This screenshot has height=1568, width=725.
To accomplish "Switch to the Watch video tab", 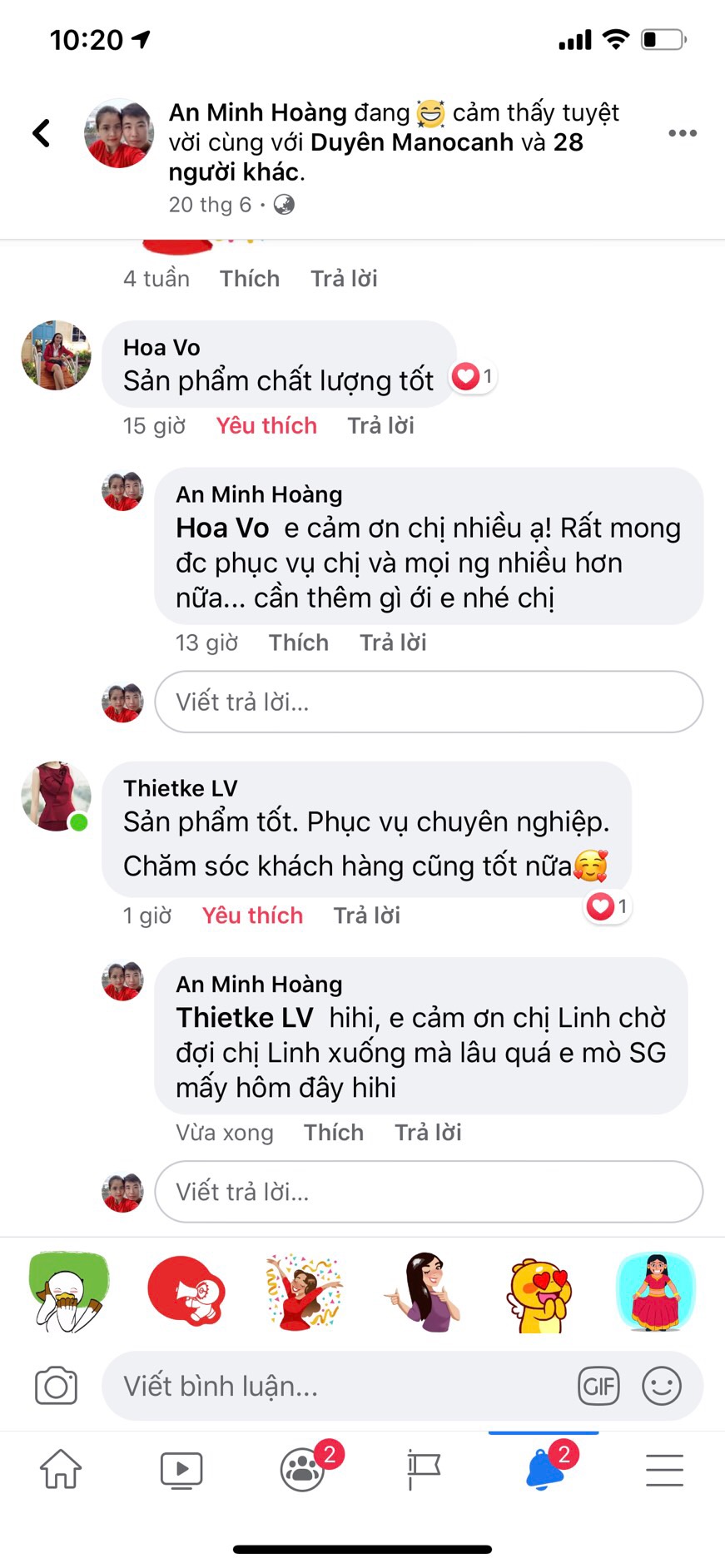I will click(181, 1469).
